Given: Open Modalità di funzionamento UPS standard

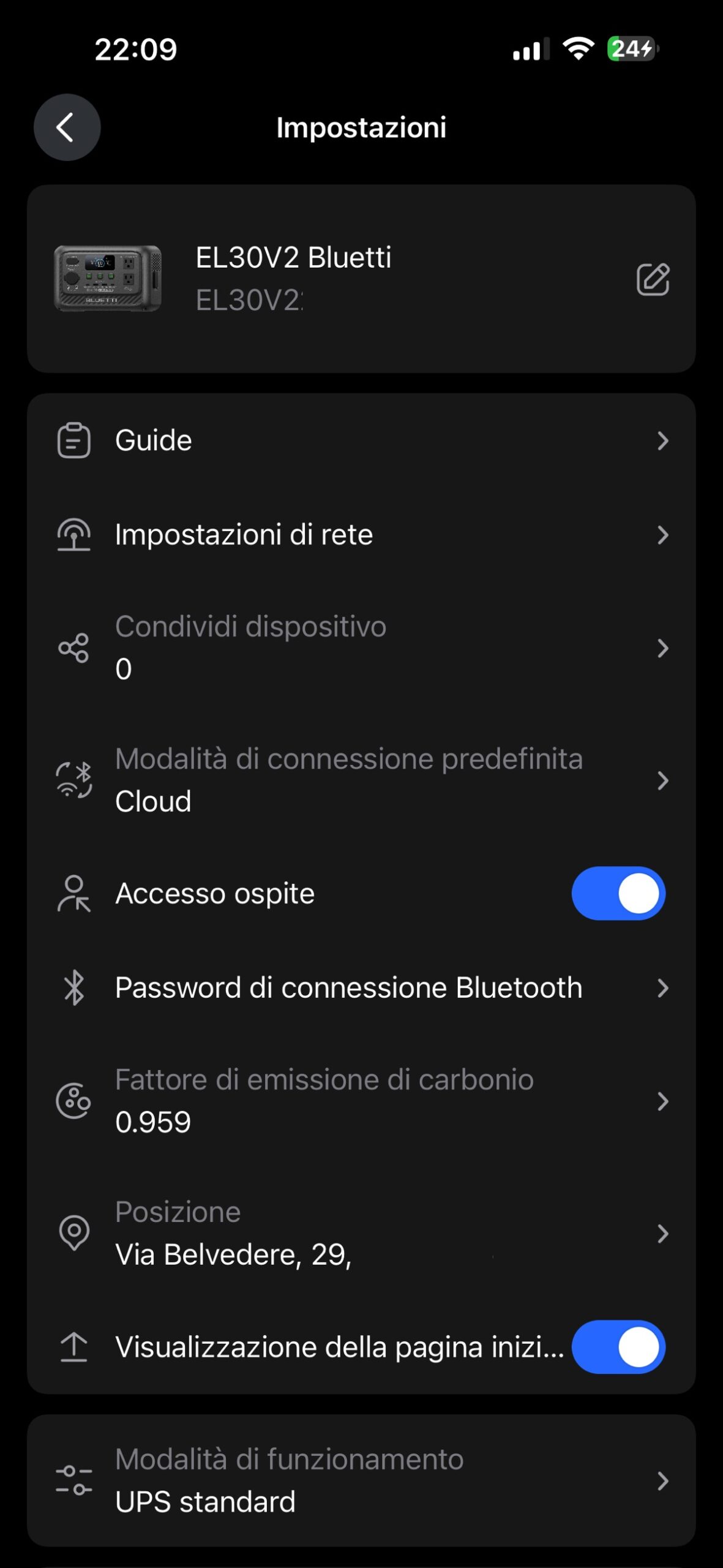Looking at the screenshot, I should click(361, 1481).
